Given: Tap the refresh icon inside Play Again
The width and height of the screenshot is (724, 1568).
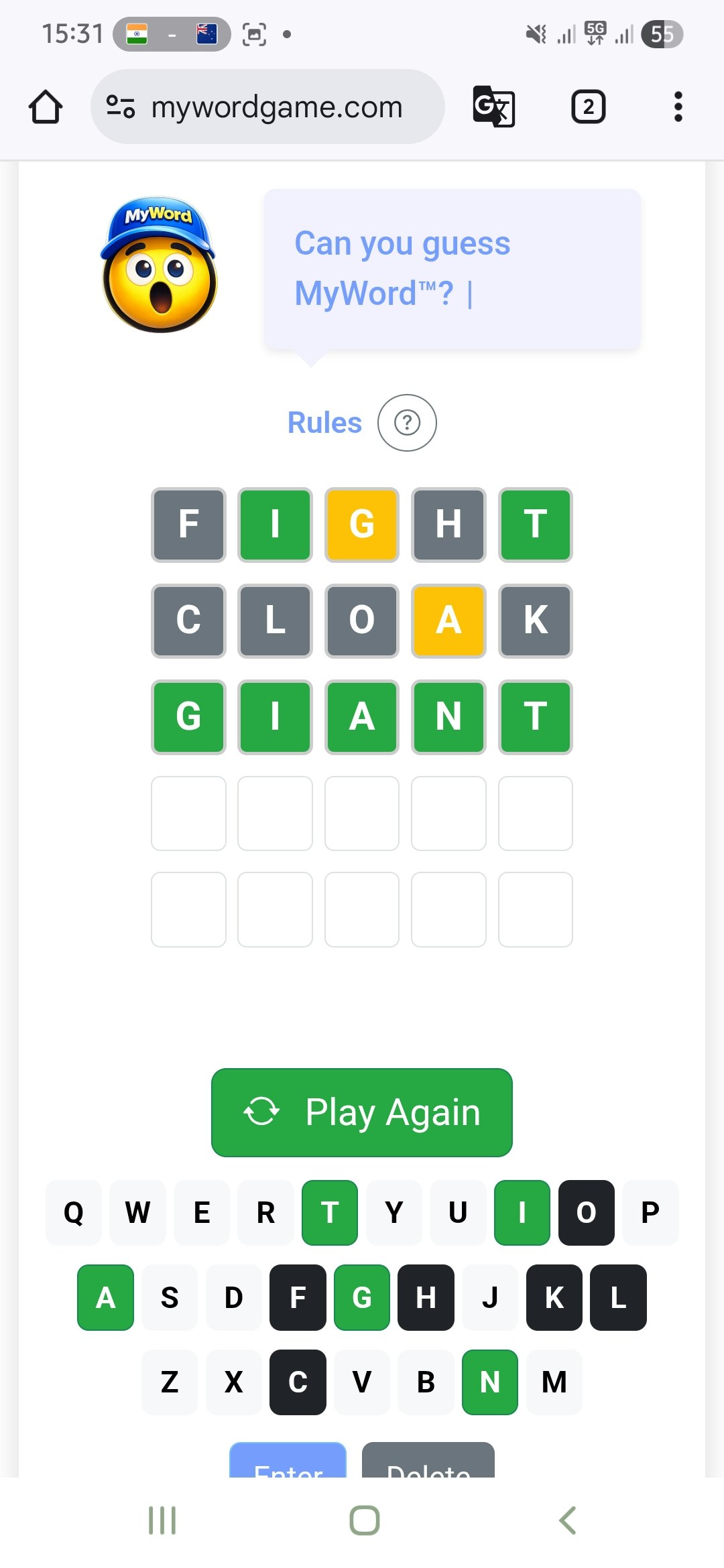Looking at the screenshot, I should point(261,1112).
